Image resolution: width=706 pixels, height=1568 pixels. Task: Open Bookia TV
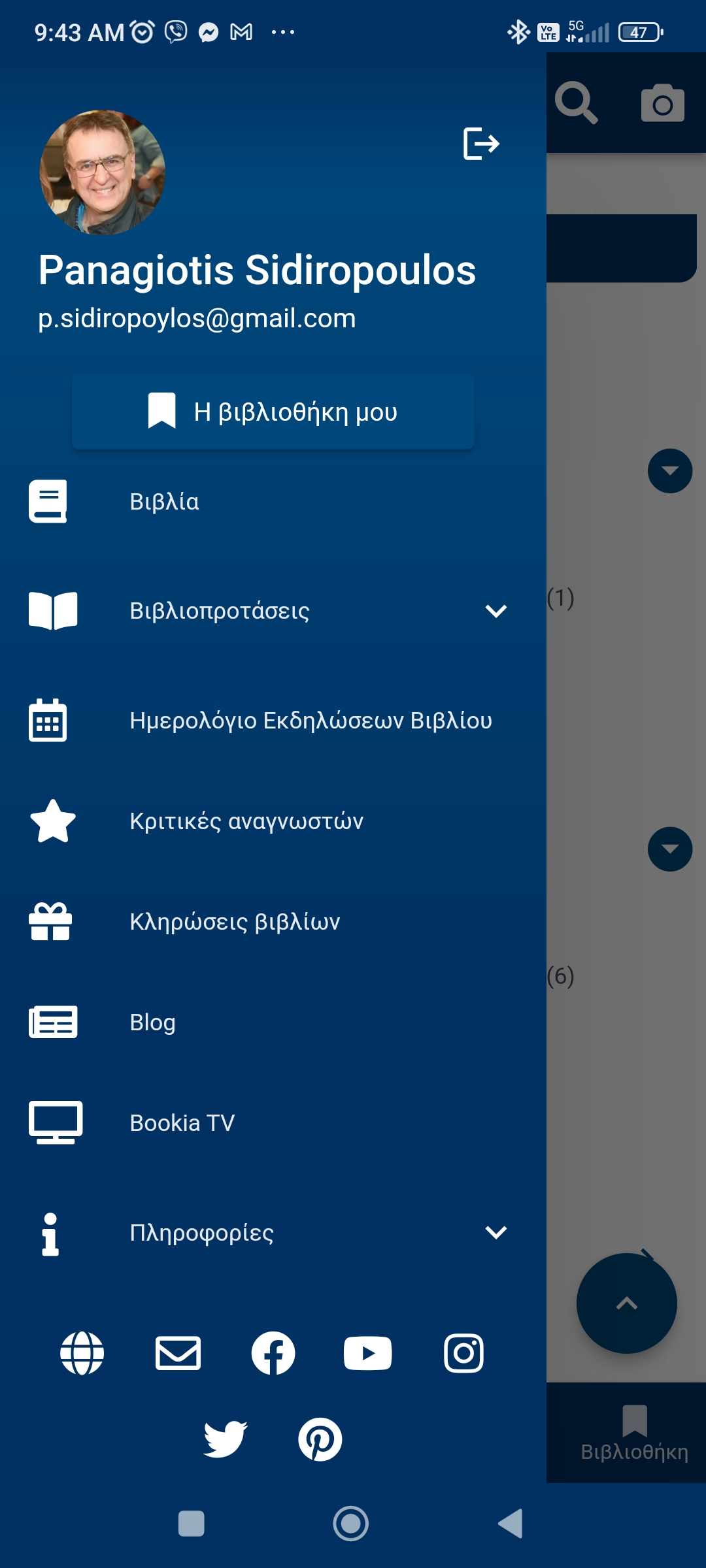(182, 1123)
